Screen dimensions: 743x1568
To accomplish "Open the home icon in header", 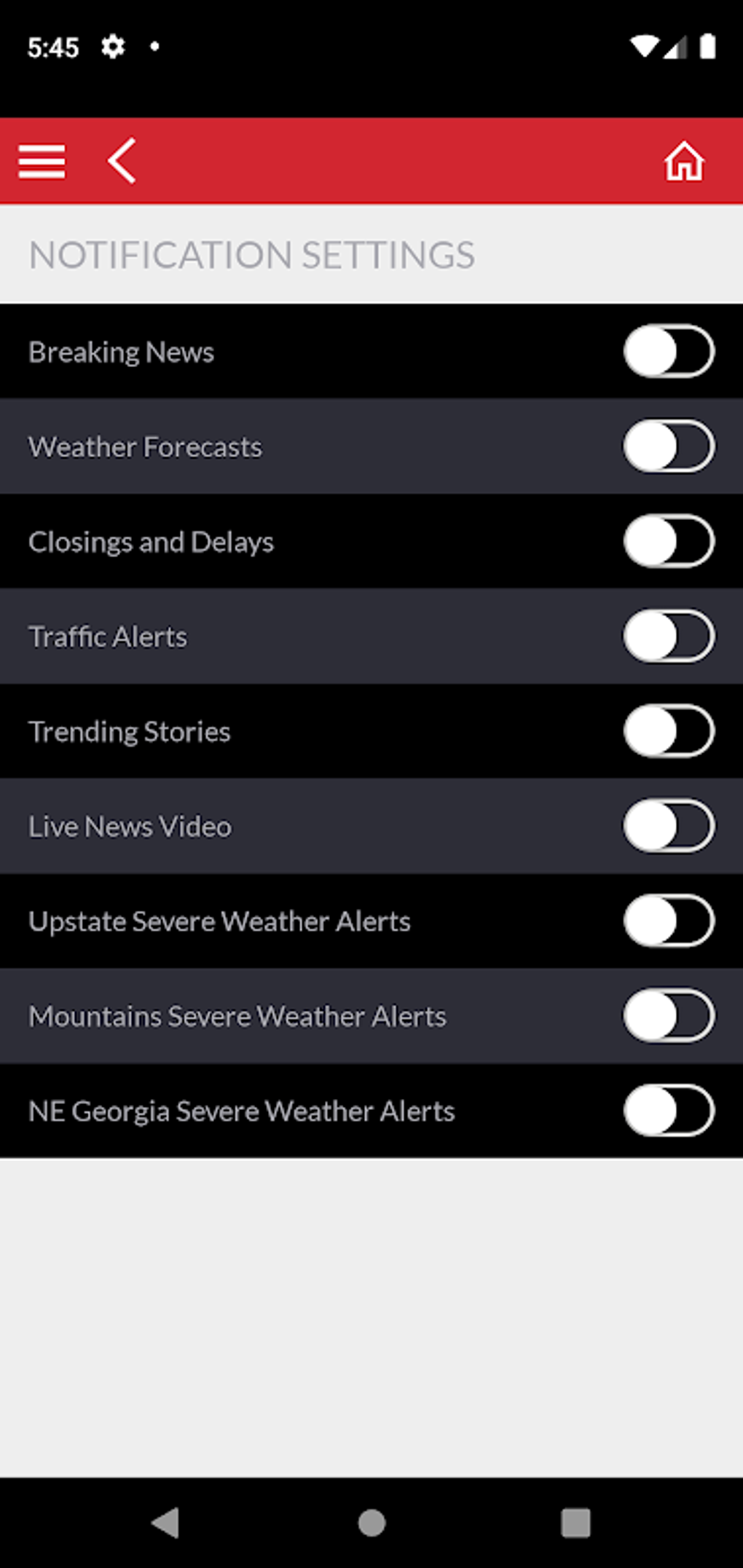I will click(x=683, y=161).
